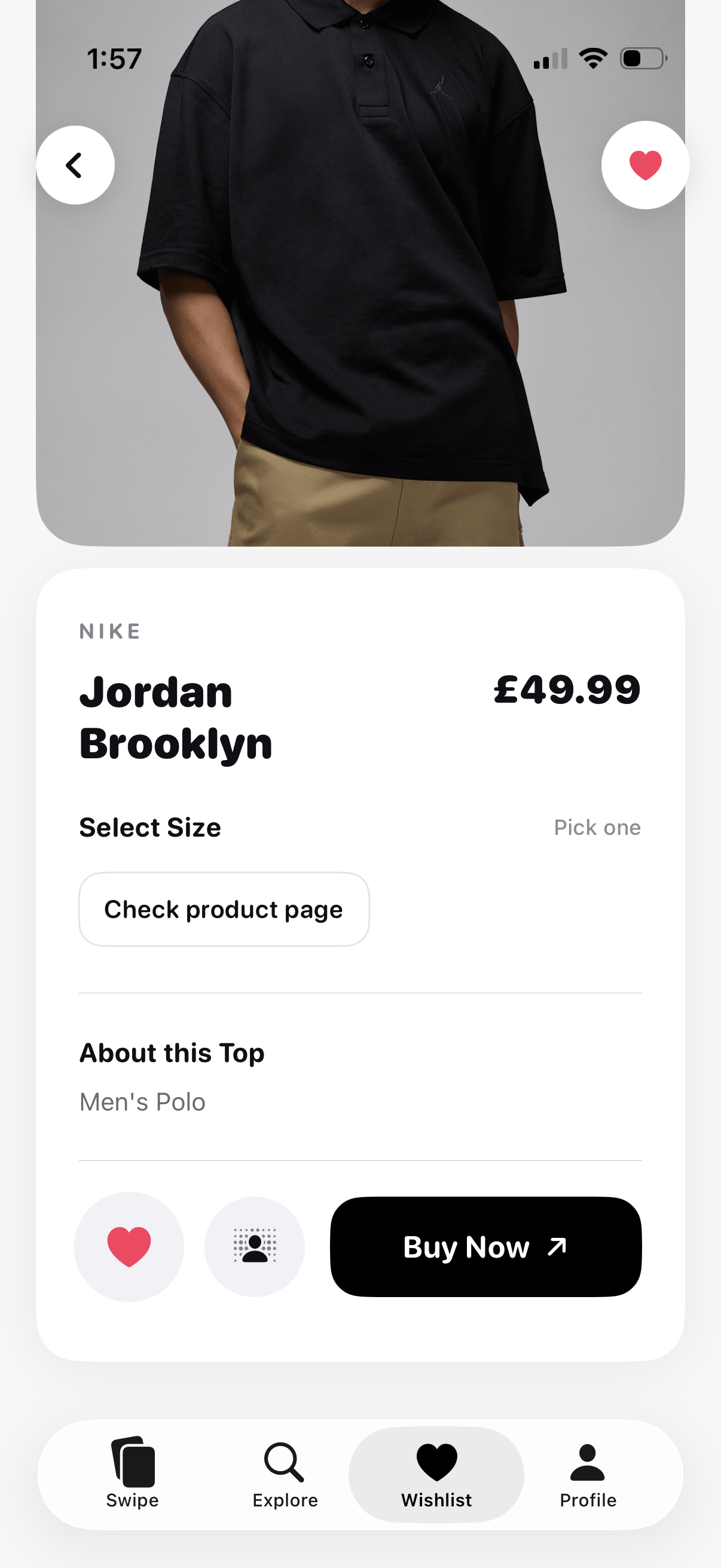
Task: Open the Check product page link
Action: (x=224, y=909)
